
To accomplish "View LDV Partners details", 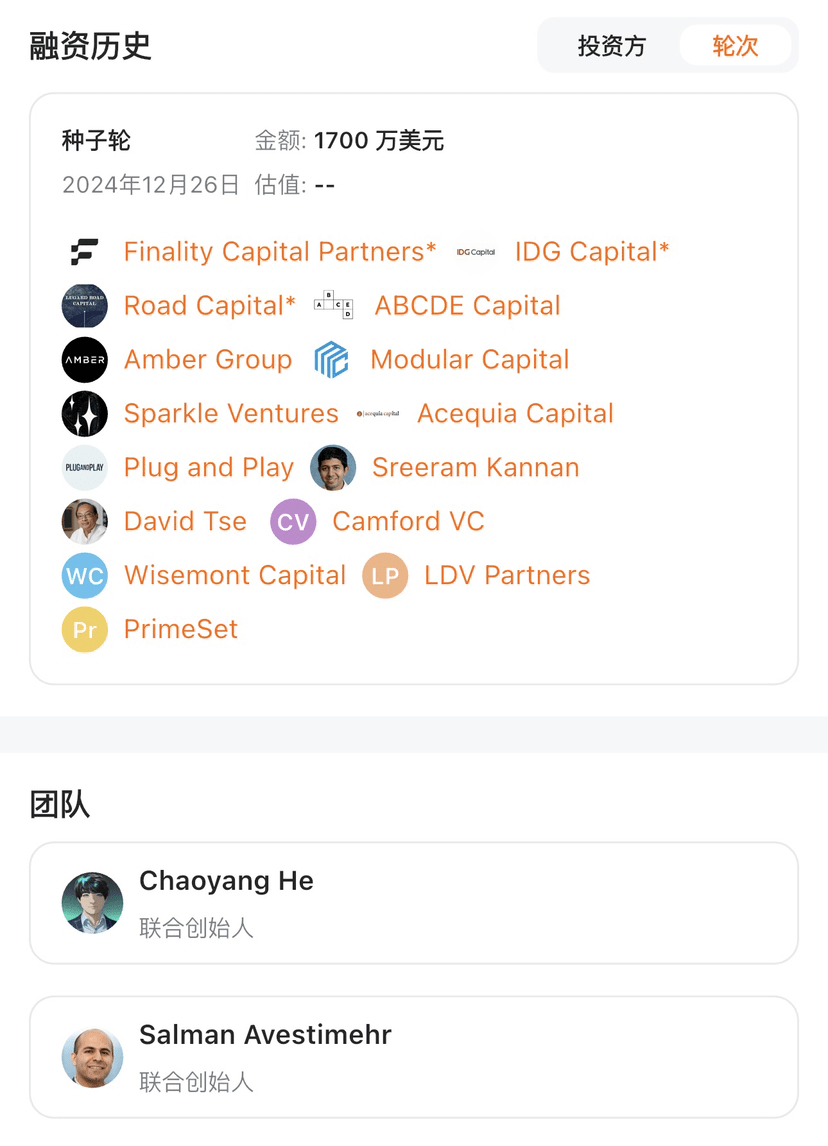I will (x=507, y=576).
